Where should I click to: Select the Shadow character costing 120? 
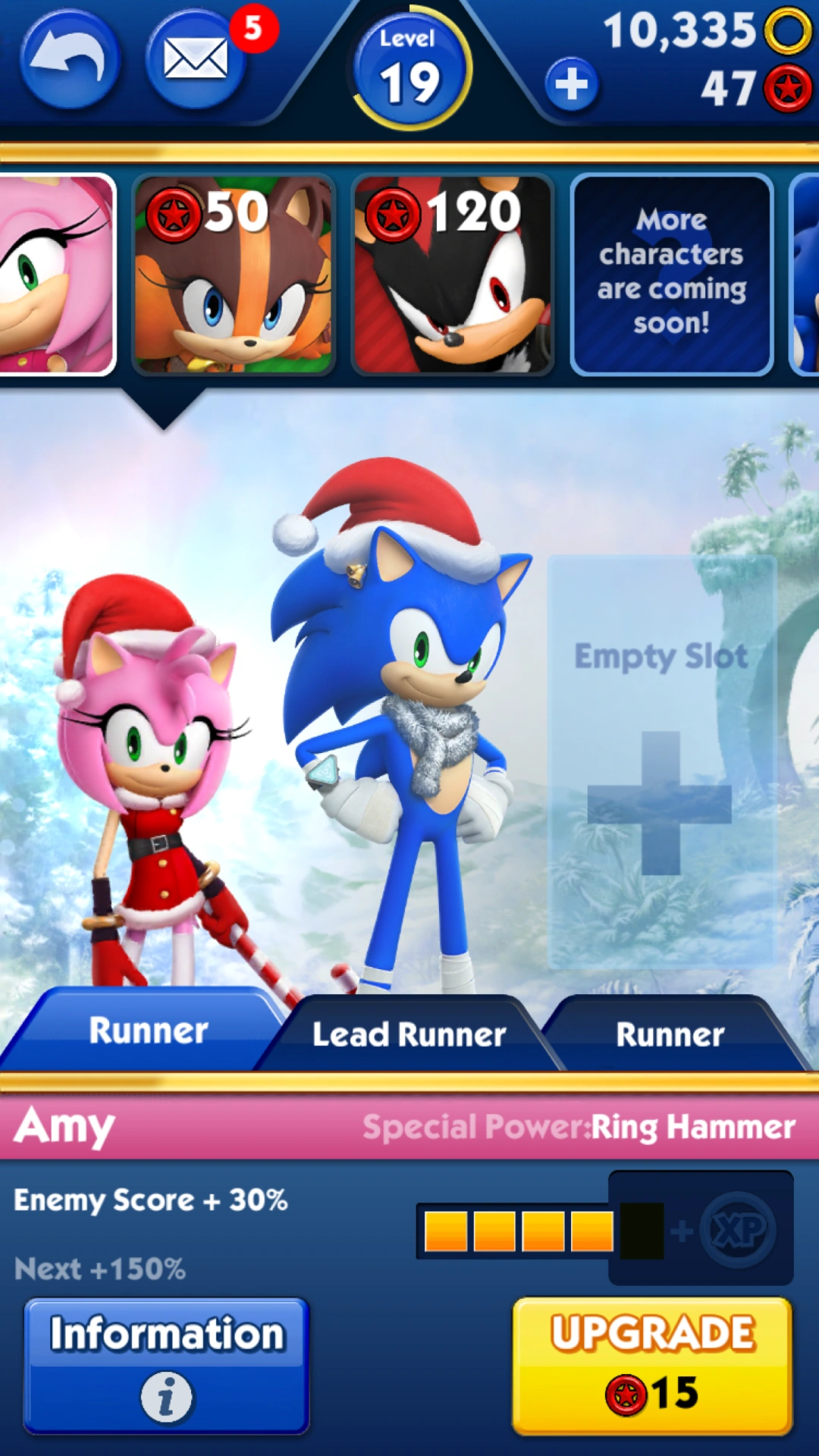[x=453, y=275]
